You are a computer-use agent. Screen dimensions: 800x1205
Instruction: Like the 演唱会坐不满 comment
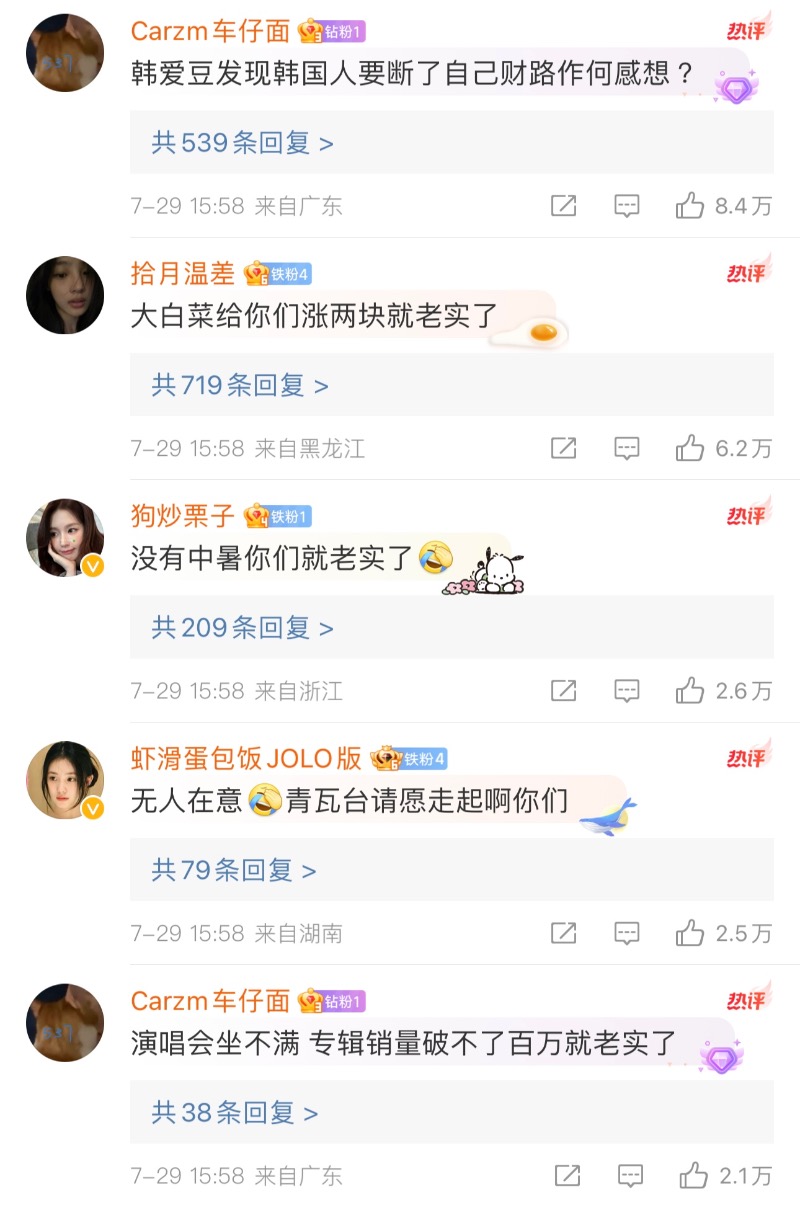coord(694,1175)
